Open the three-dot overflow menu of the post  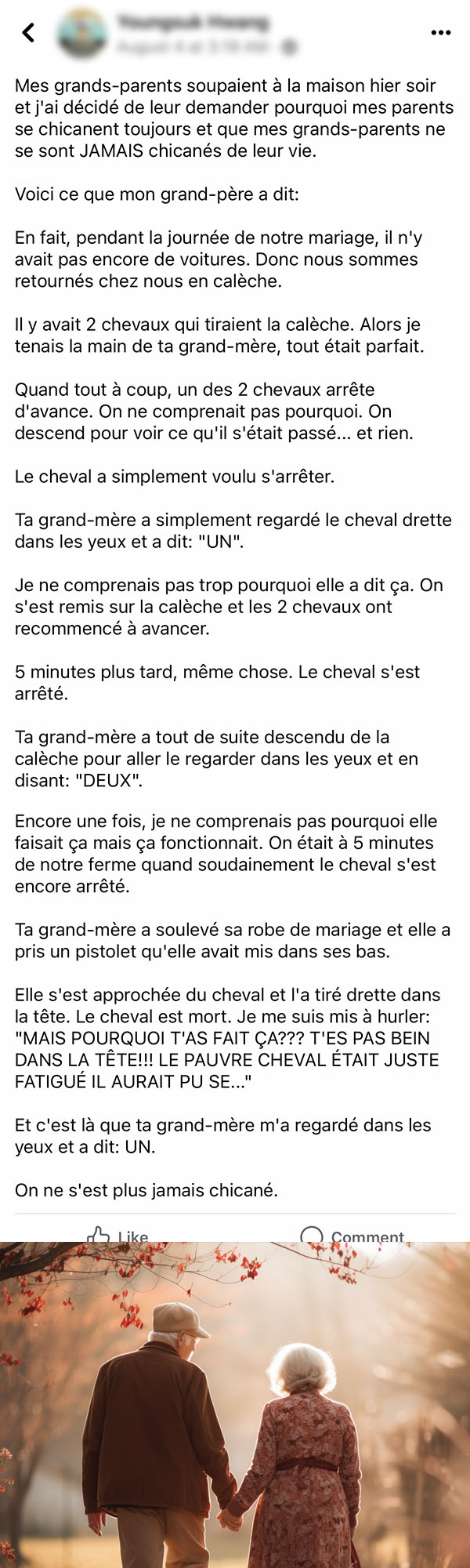click(x=441, y=33)
